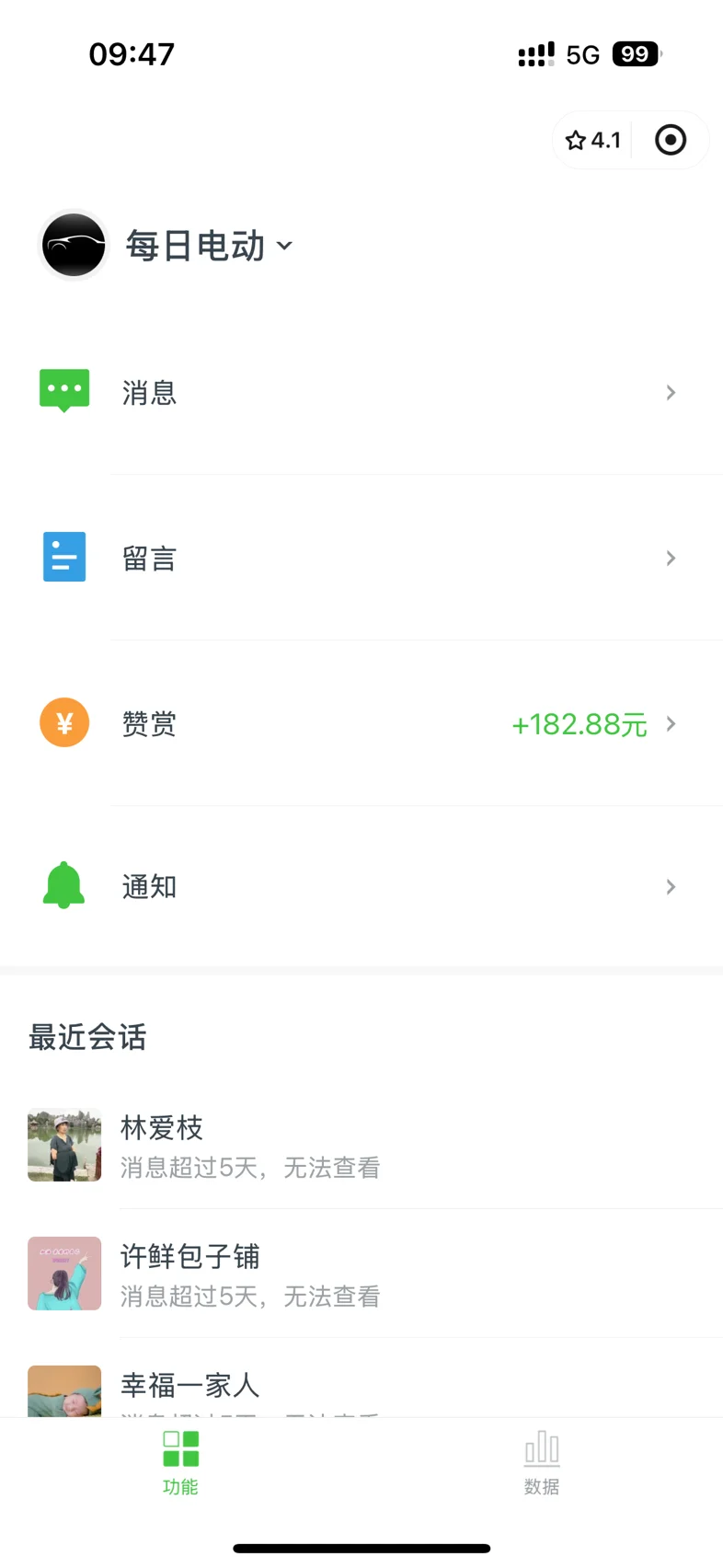Open the 留言 comments row
The width and height of the screenshot is (723, 1568).
coord(361,558)
